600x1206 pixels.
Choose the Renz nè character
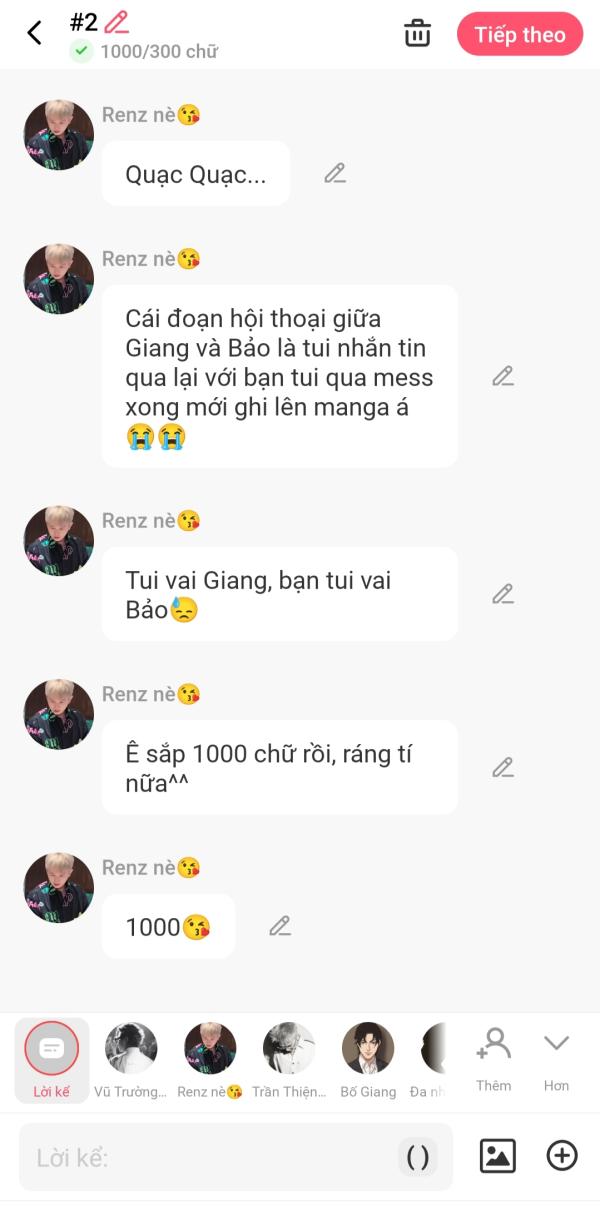click(210, 1061)
